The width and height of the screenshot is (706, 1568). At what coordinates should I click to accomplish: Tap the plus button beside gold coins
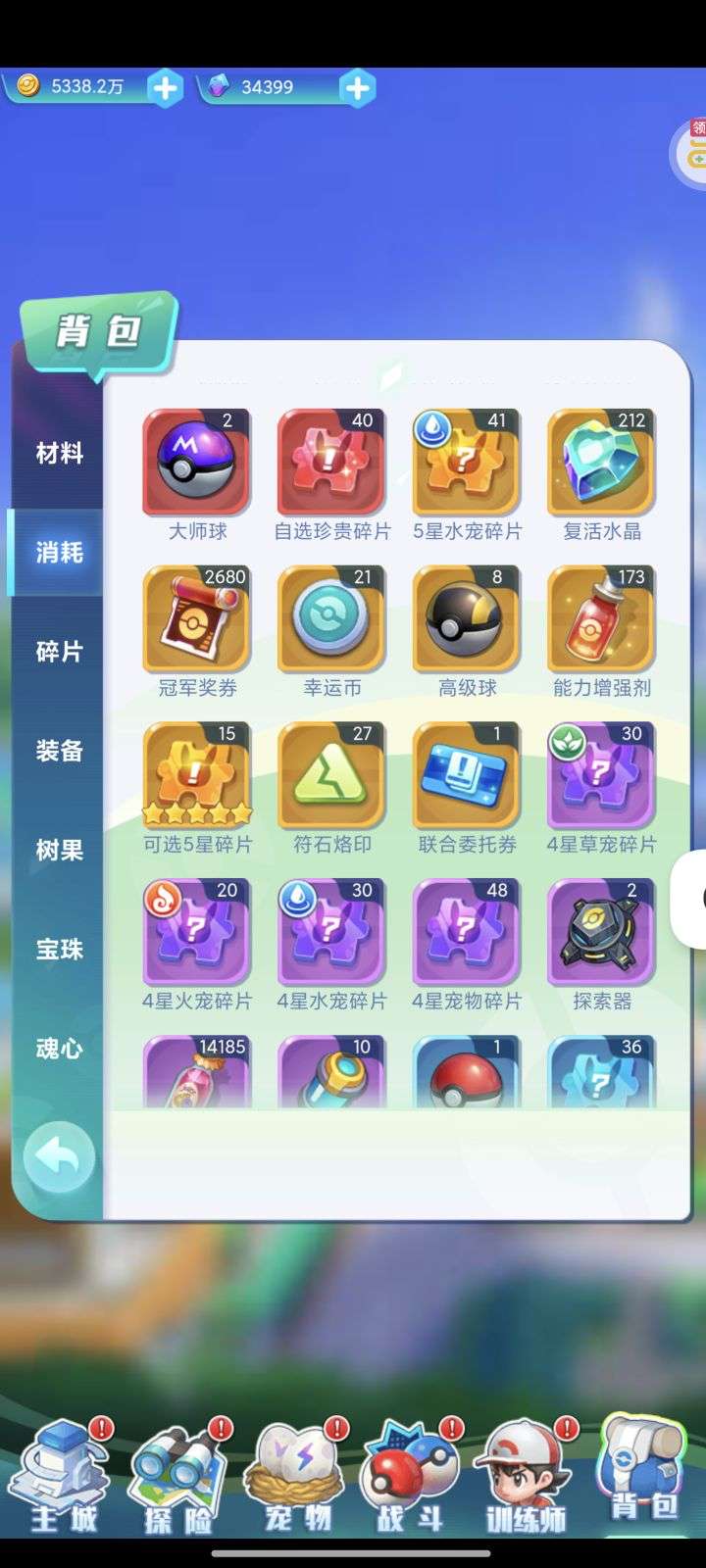pyautogui.click(x=165, y=88)
